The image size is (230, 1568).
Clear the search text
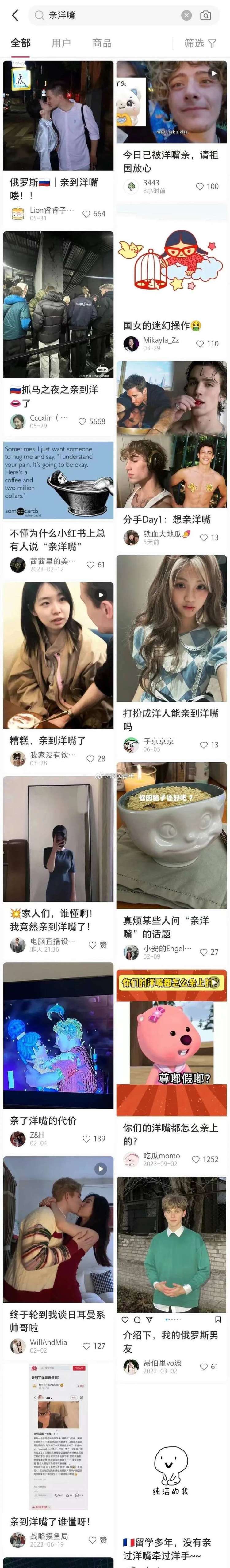(x=187, y=15)
